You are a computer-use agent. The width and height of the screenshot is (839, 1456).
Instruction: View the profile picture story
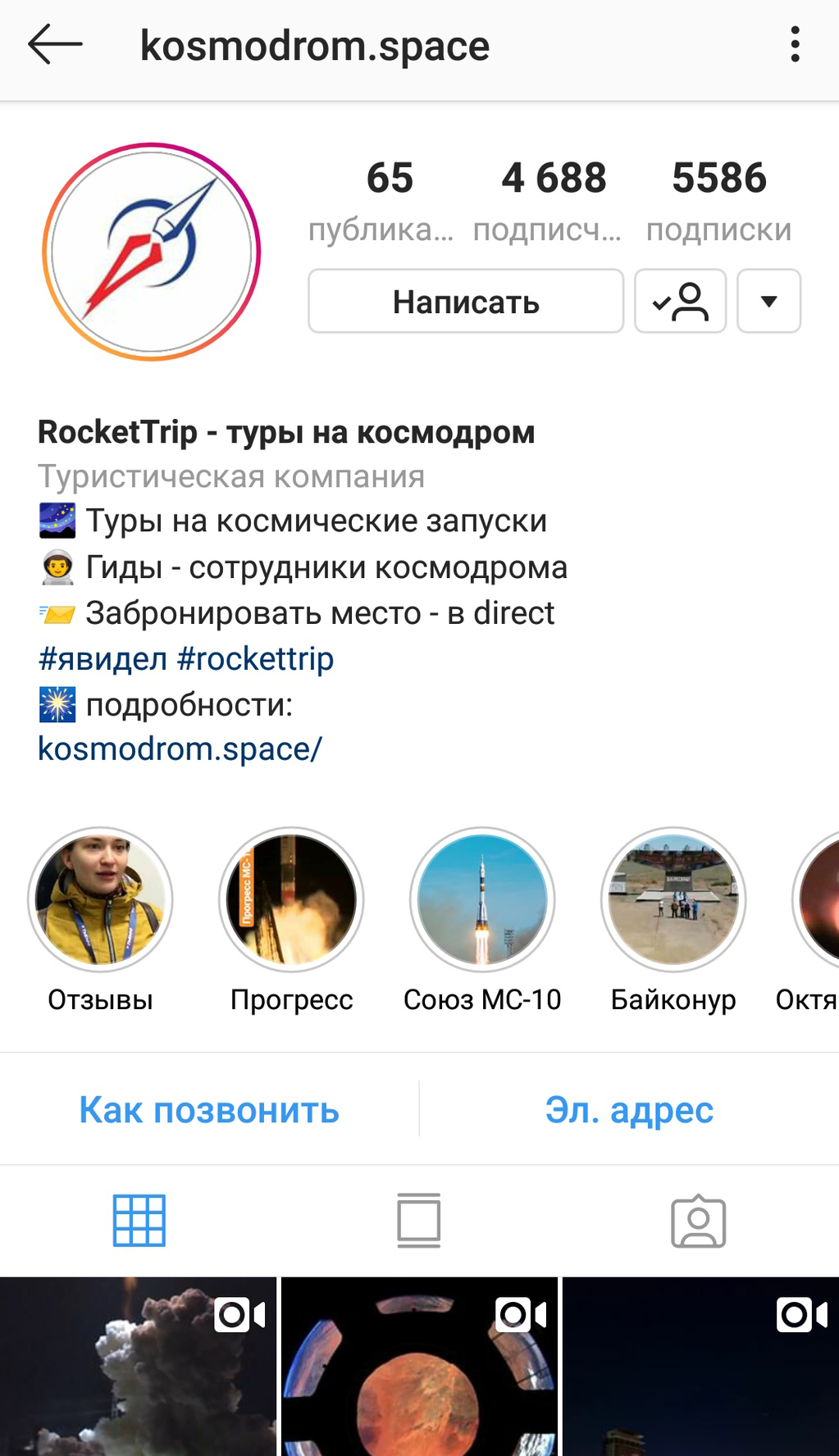(152, 252)
